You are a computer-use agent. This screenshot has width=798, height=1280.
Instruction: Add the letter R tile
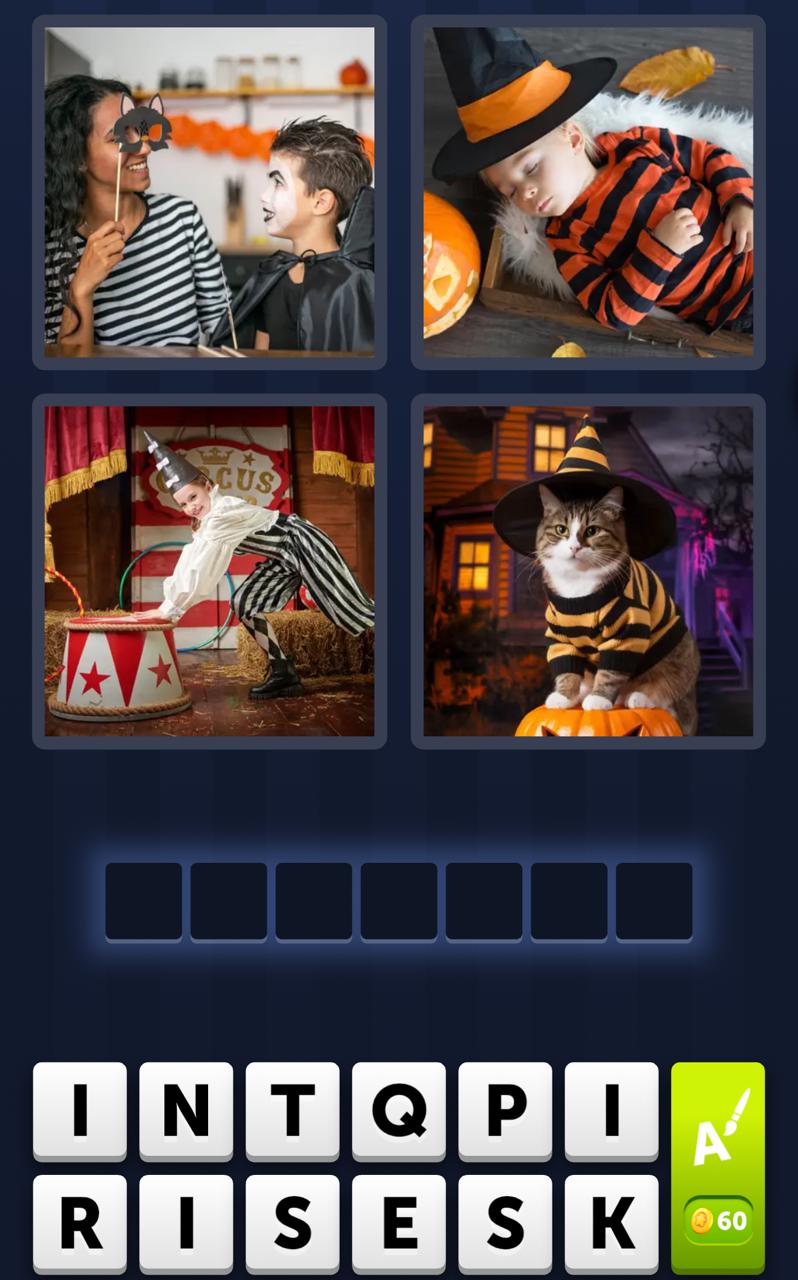coord(80,1222)
